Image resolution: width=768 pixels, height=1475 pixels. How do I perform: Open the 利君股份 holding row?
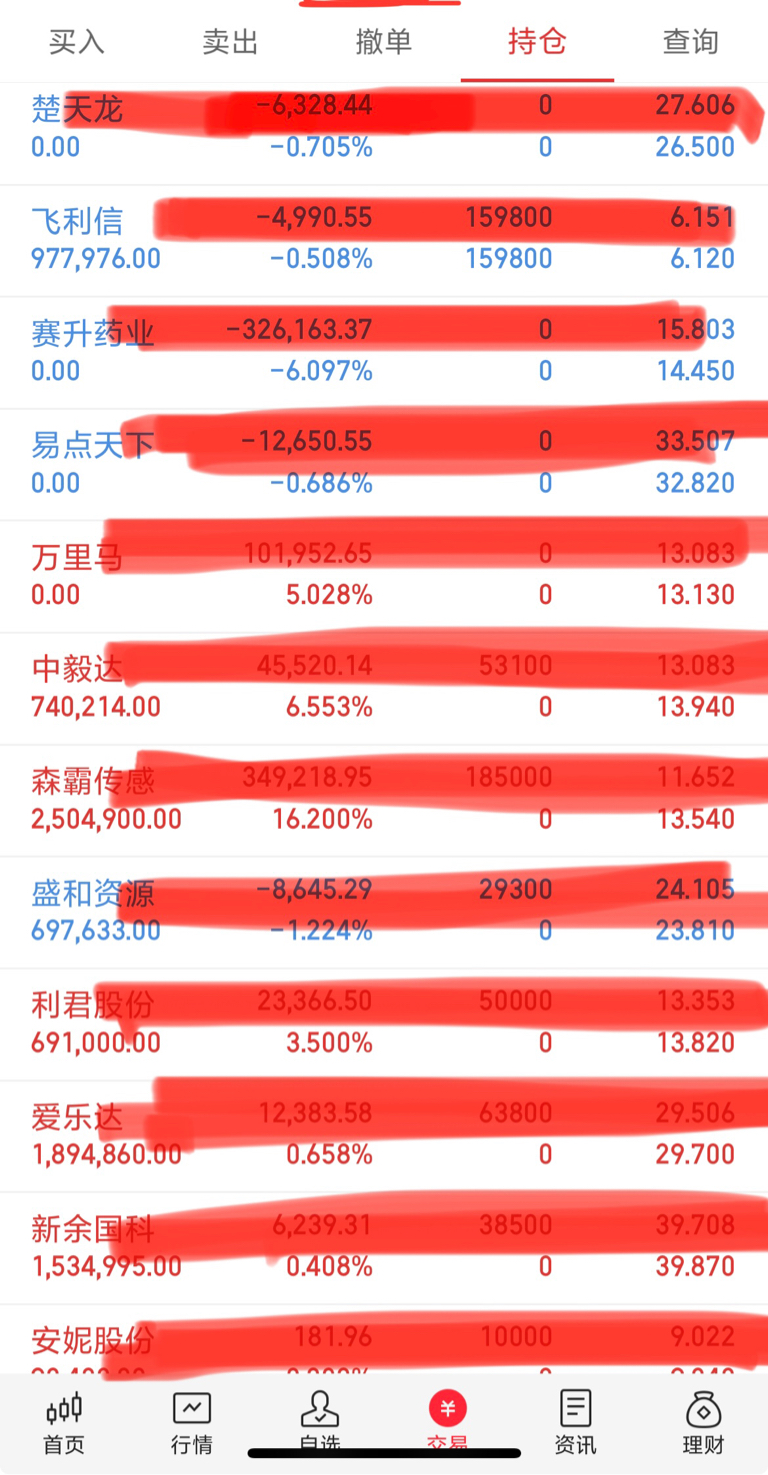(384, 1024)
